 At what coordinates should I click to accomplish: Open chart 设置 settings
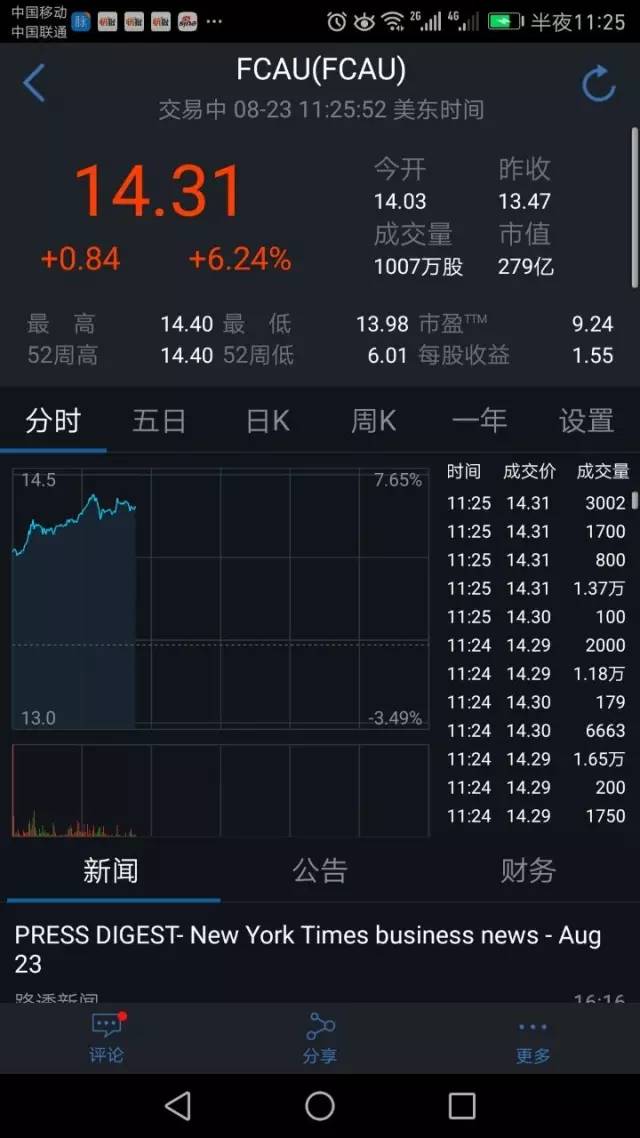586,421
